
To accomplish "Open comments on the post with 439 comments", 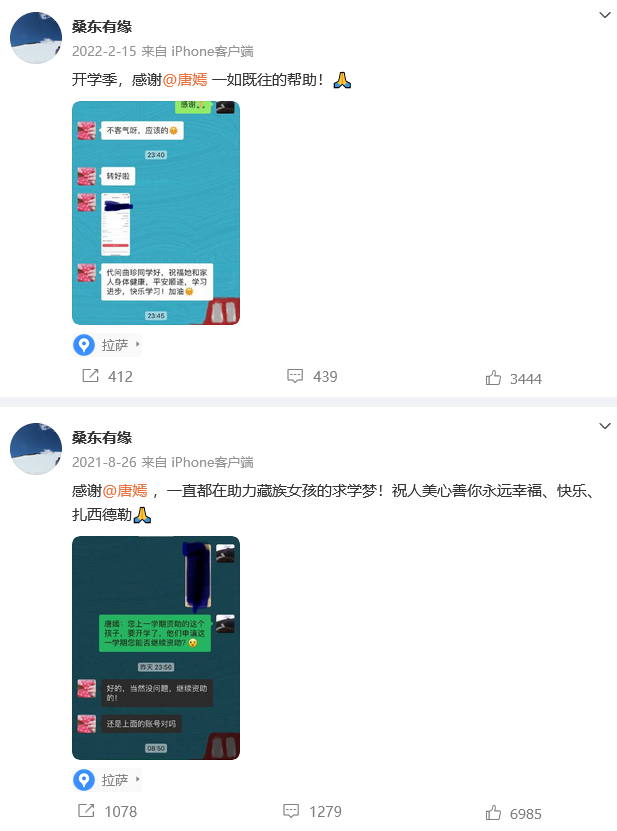I will [312, 377].
